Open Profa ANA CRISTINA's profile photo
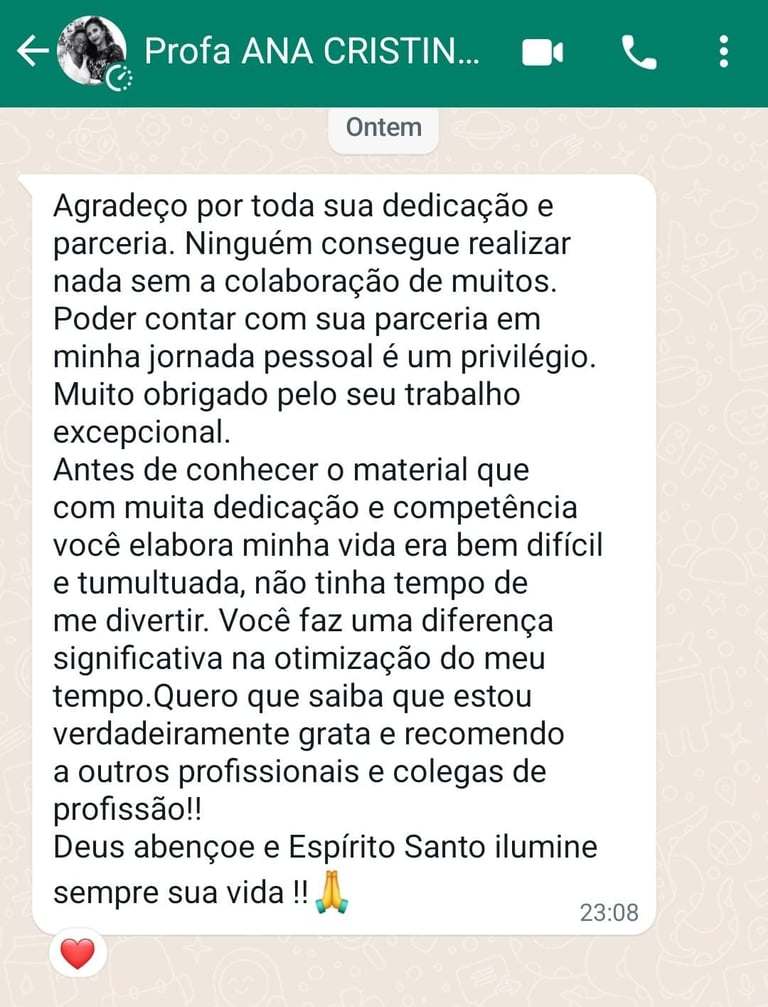This screenshot has height=1007, width=768. coord(91,51)
